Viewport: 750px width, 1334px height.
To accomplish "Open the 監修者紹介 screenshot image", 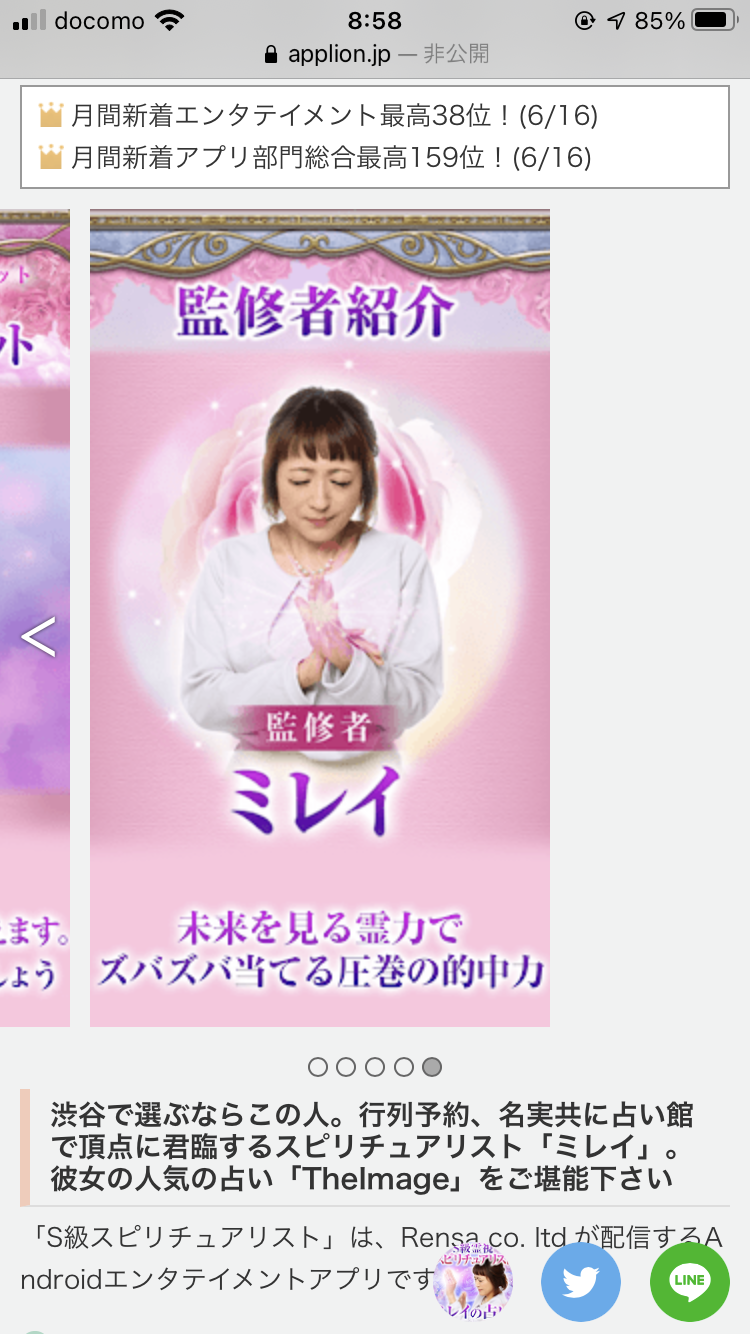I will [320, 617].
